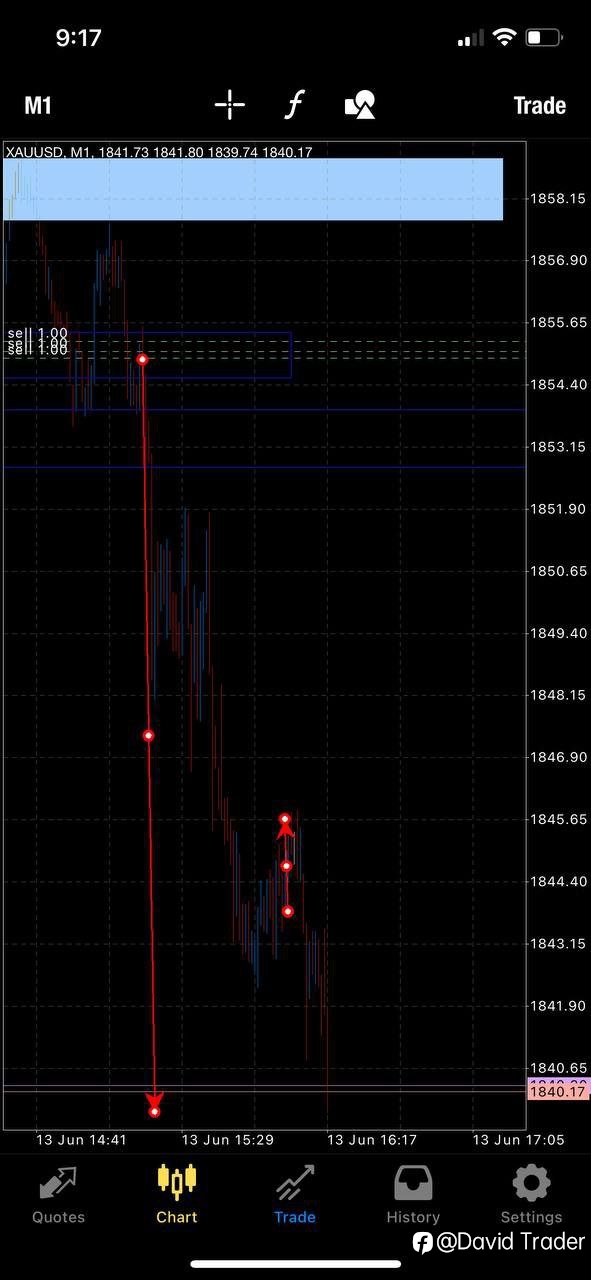
Task: Switch to the Quotes tab
Action: (58, 1195)
